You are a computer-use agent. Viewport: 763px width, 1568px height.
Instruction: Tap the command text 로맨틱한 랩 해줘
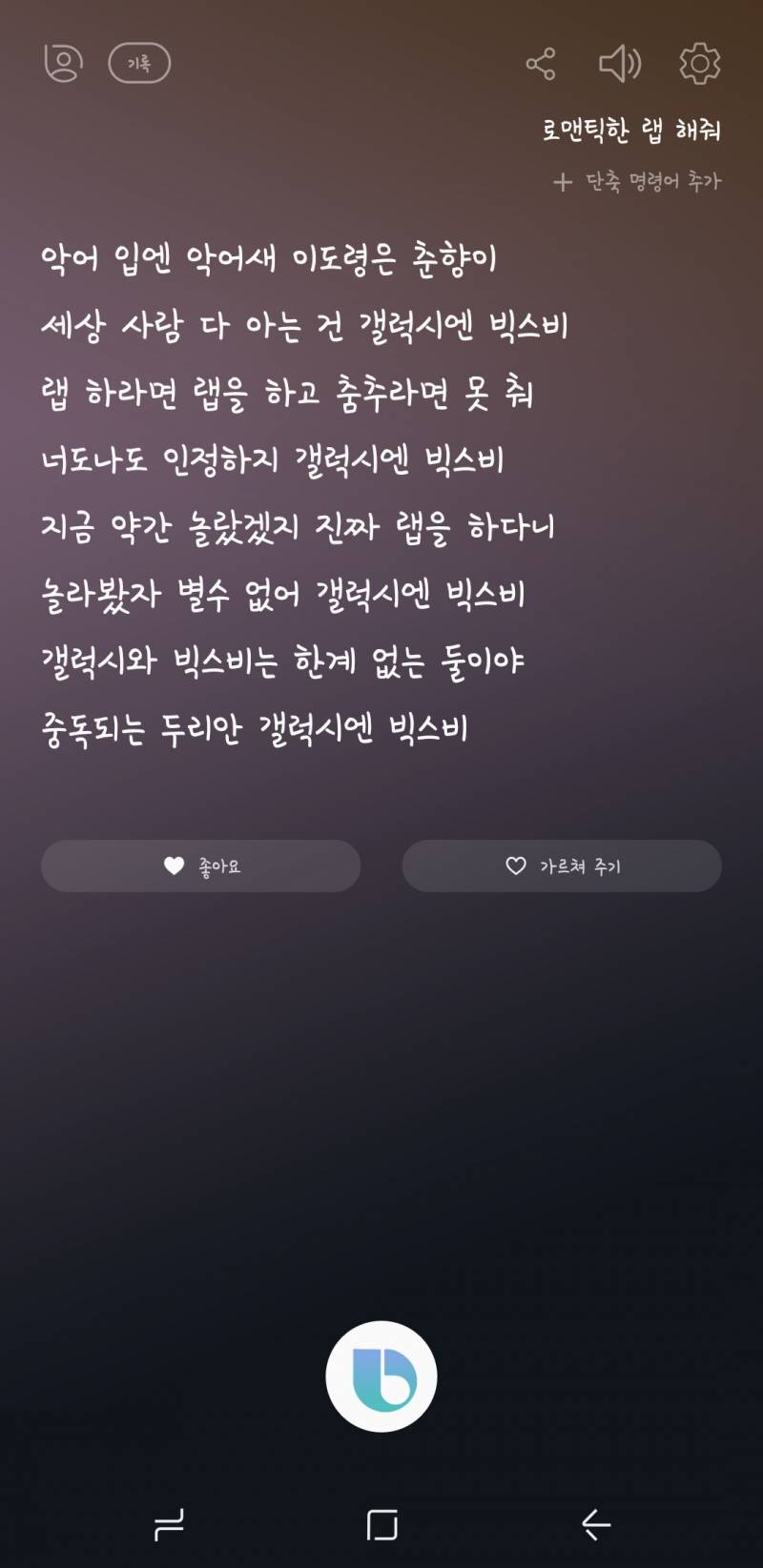pyautogui.click(x=631, y=132)
